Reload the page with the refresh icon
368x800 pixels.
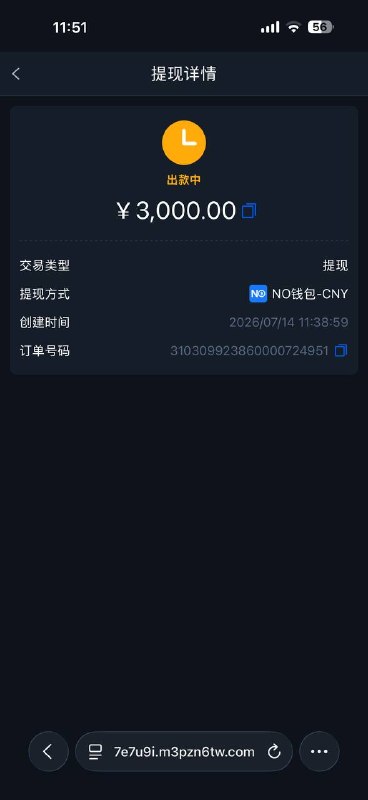pos(274,752)
